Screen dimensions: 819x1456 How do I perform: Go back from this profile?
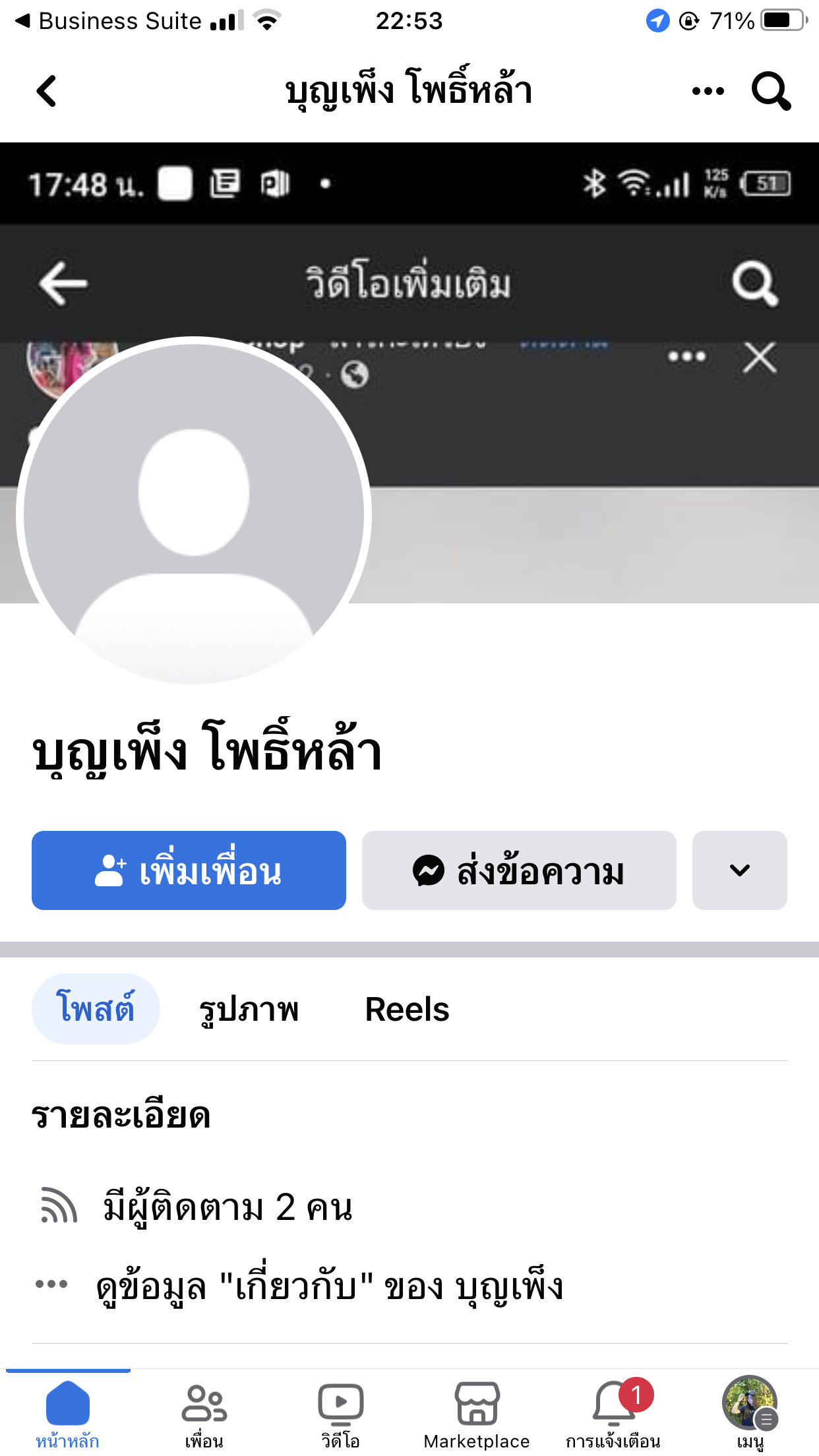click(46, 91)
